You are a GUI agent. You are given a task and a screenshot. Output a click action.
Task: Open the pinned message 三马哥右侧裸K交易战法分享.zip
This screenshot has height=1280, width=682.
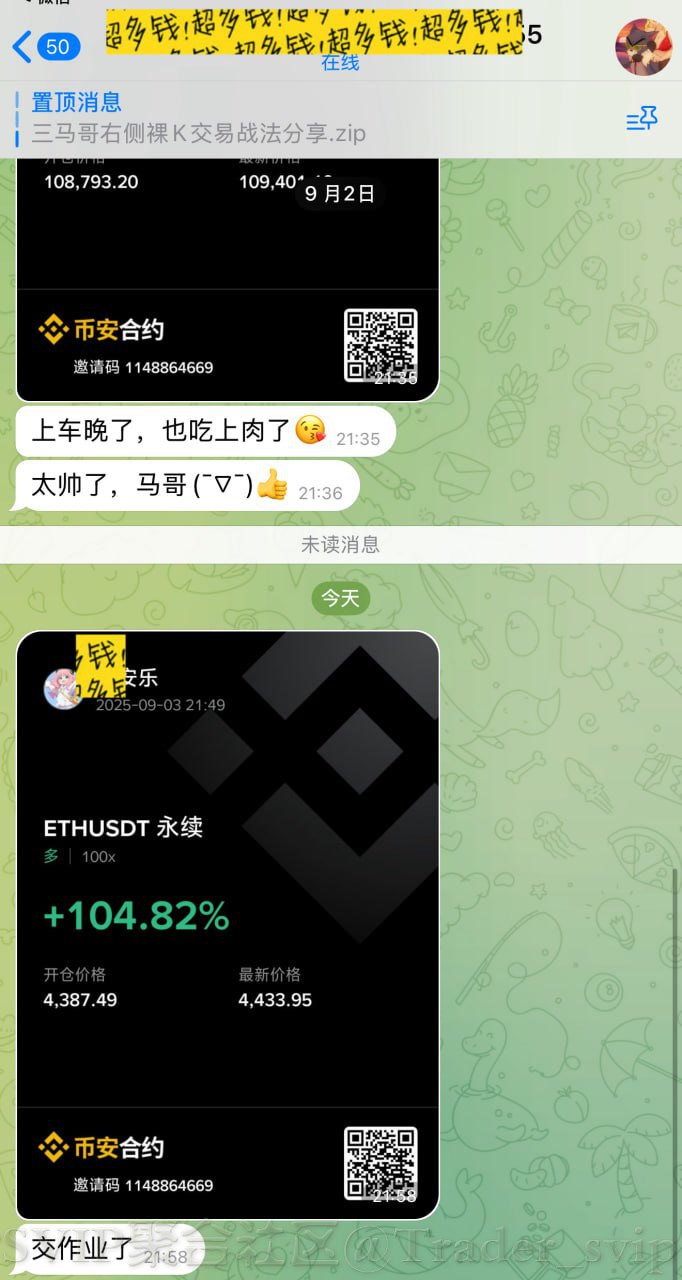(200, 118)
